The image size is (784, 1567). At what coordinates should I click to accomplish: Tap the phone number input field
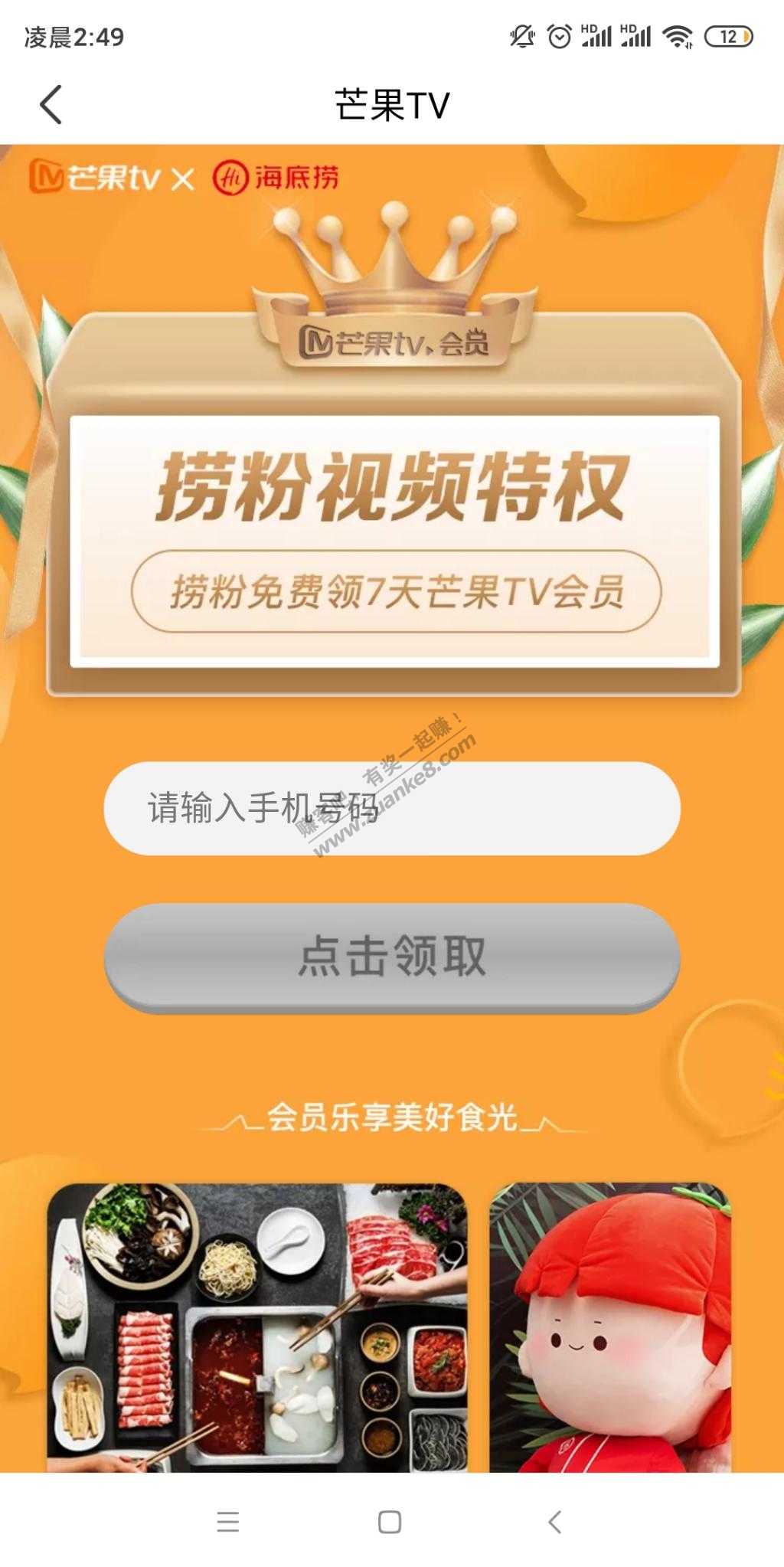pyautogui.click(x=391, y=808)
